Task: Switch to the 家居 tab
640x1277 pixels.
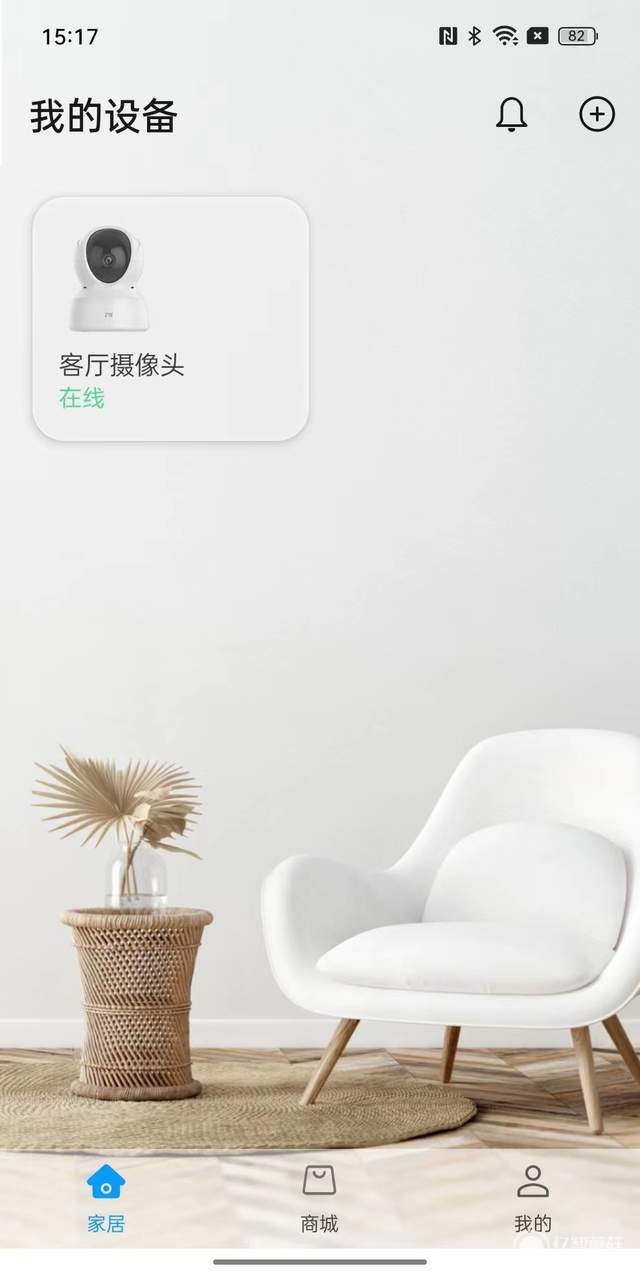Action: tap(106, 1197)
